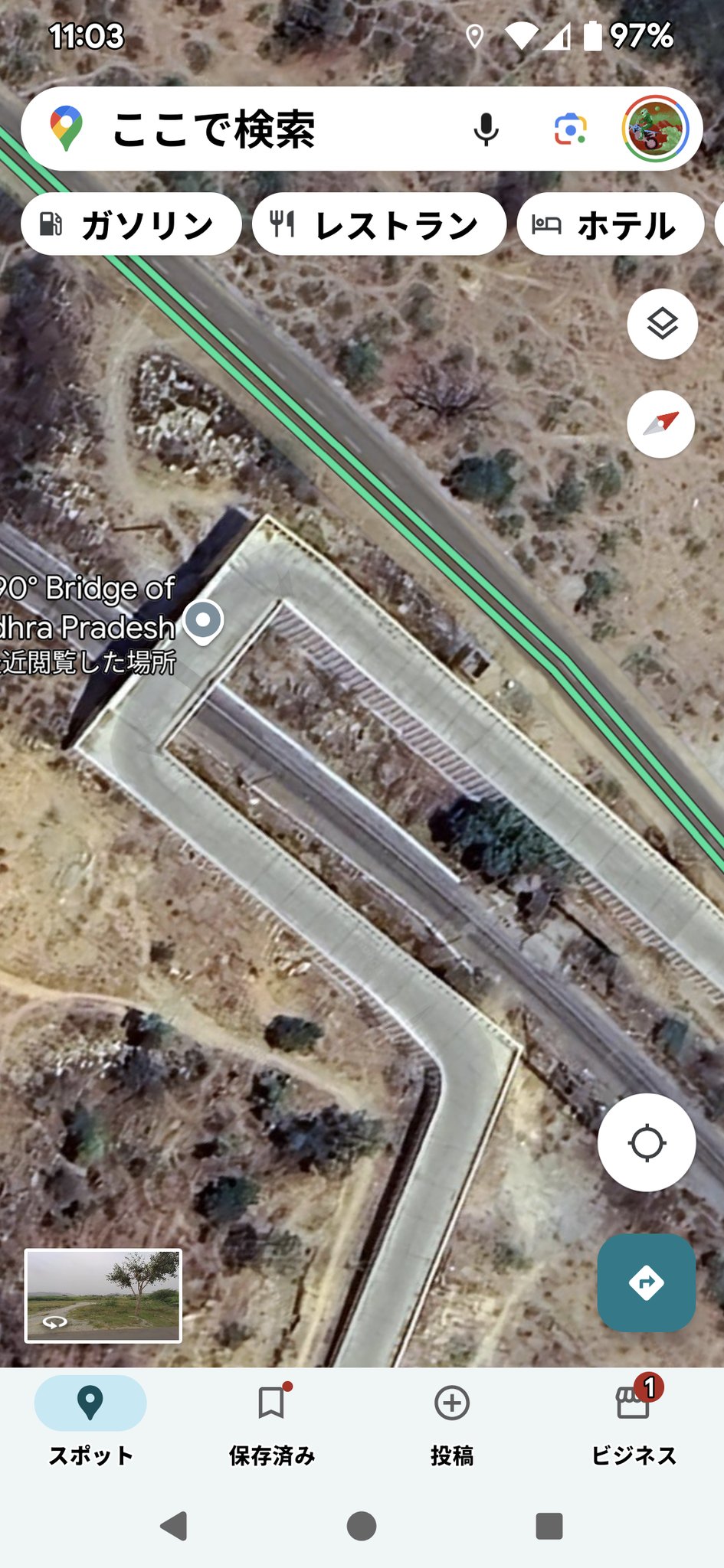
Task: Select the ホテル filter chip
Action: 610,224
